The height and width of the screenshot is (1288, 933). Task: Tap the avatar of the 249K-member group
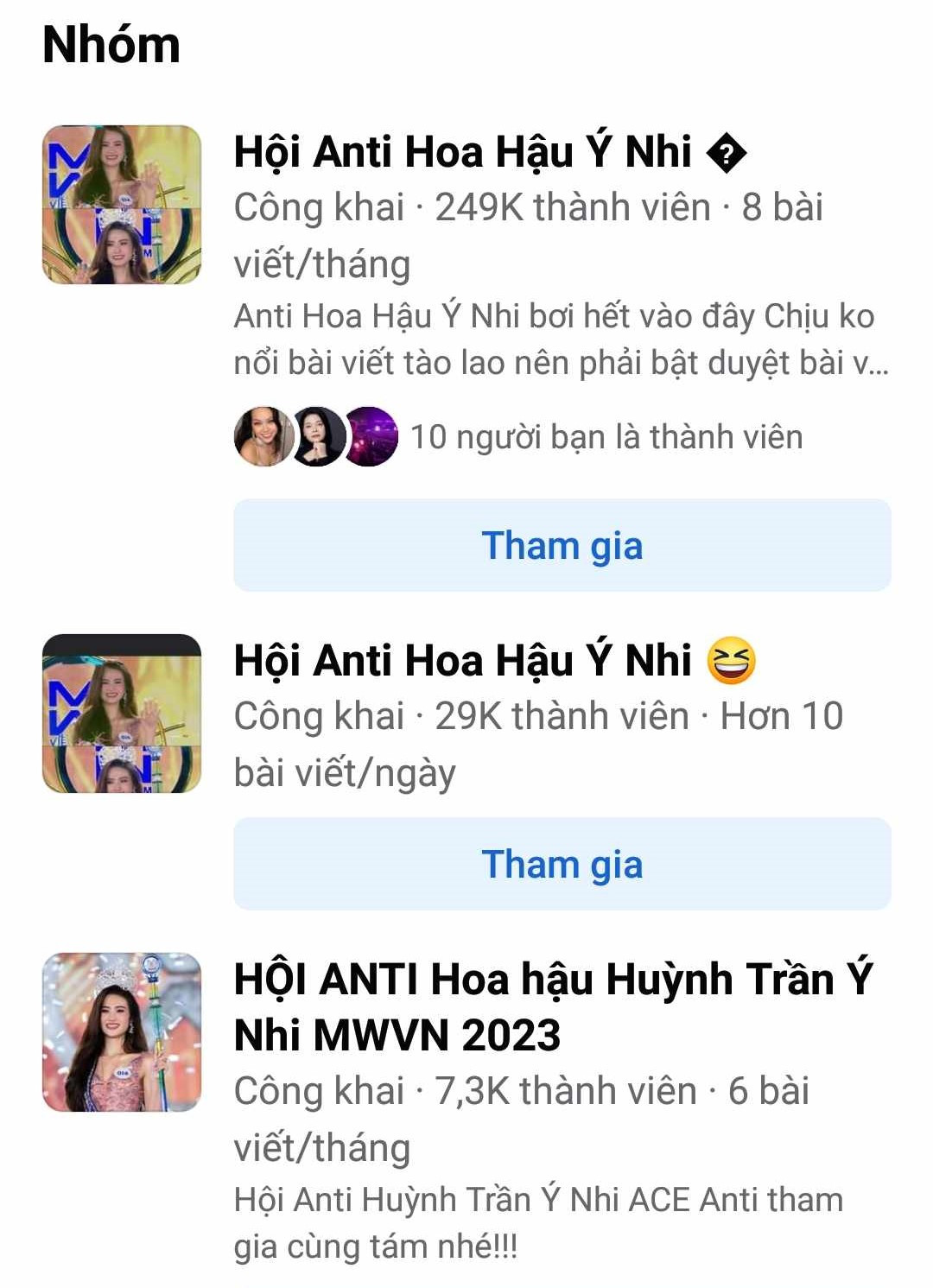point(122,205)
